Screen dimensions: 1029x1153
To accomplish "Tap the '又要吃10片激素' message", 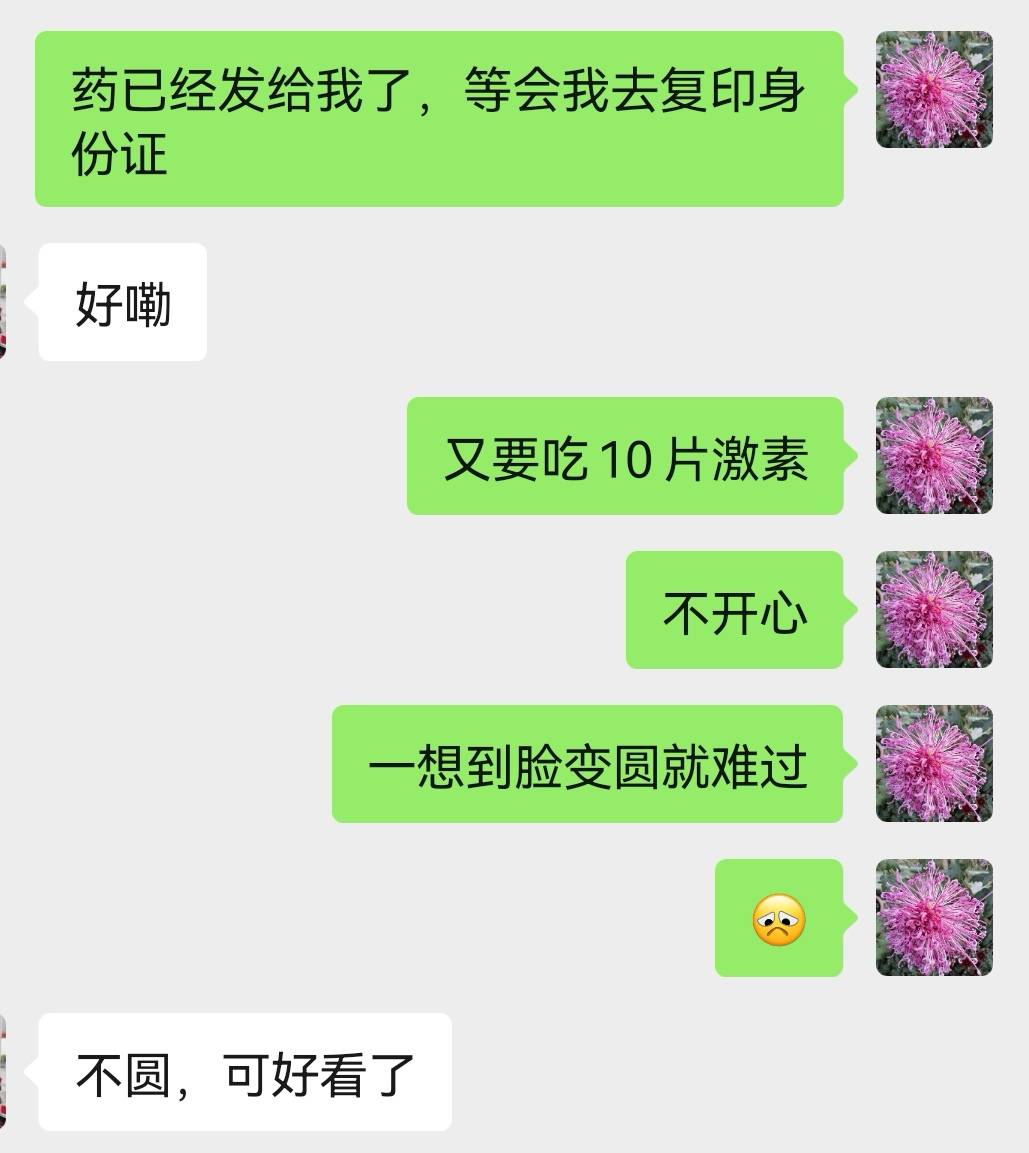I will (x=625, y=457).
